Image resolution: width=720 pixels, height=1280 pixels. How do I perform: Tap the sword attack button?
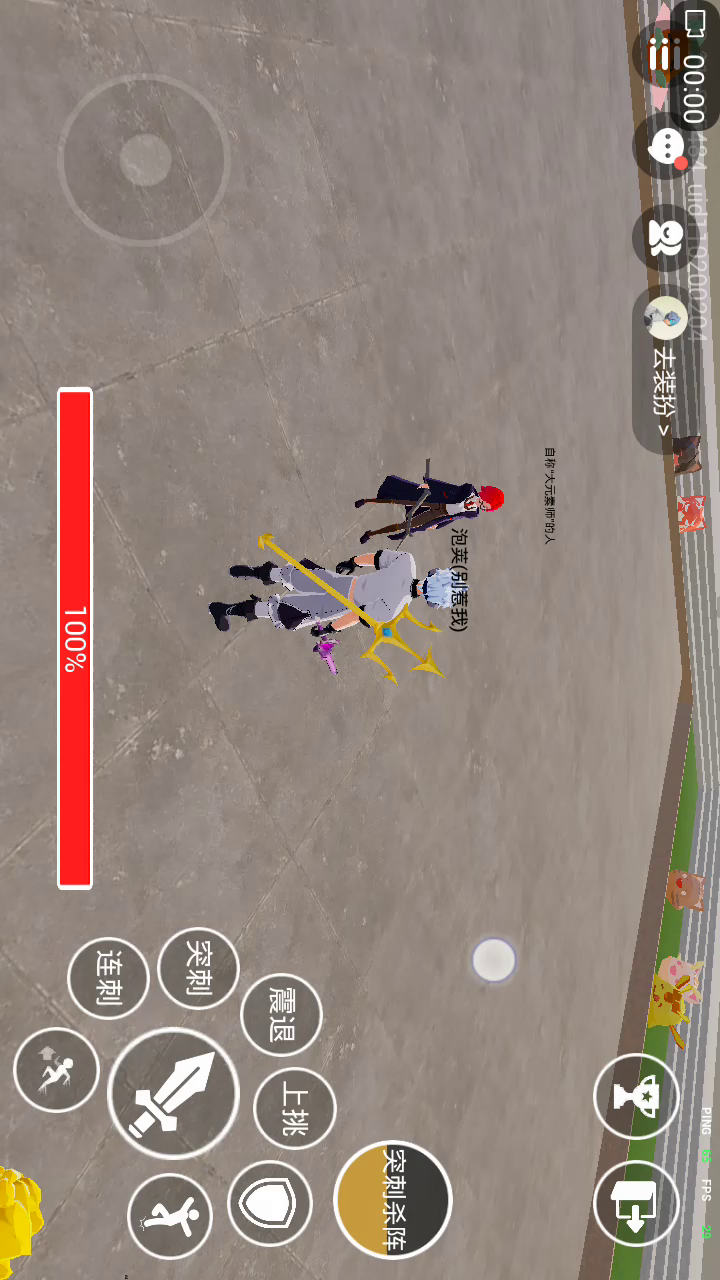click(173, 1093)
